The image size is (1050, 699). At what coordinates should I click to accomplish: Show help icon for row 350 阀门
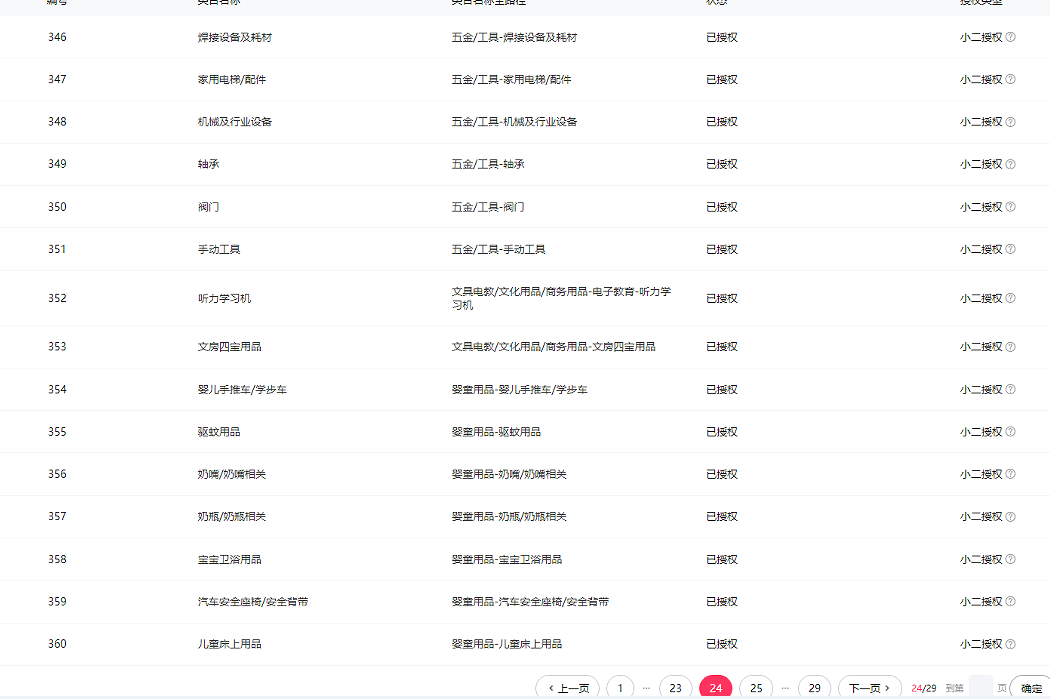click(1010, 207)
